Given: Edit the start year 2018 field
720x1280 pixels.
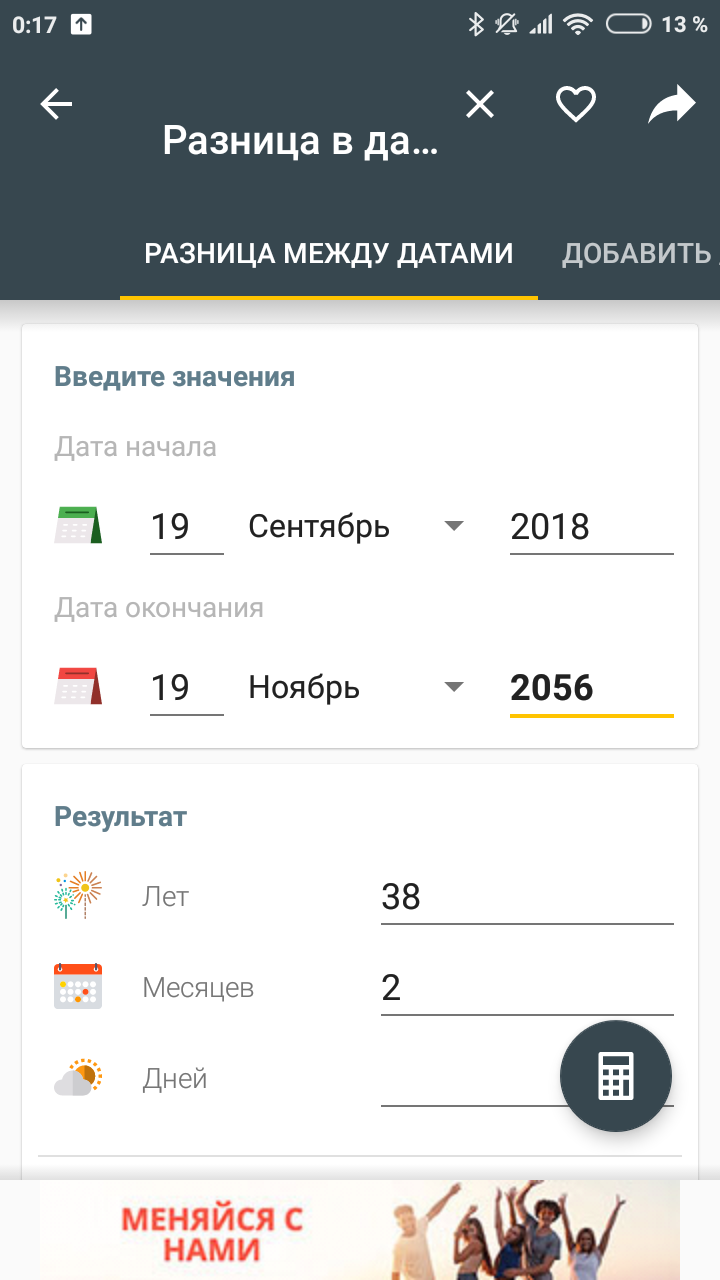Looking at the screenshot, I should (592, 527).
